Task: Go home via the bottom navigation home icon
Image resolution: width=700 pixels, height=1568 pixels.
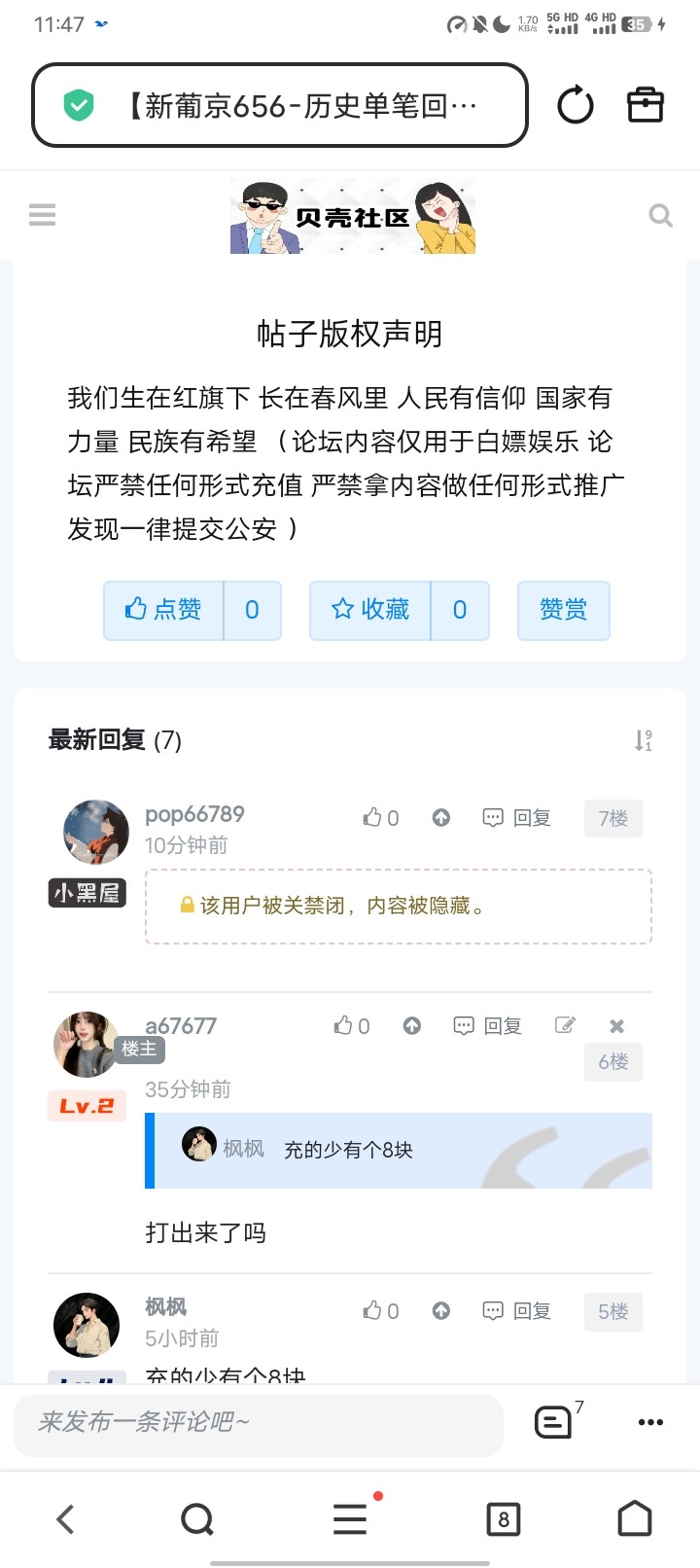Action: tap(635, 1517)
